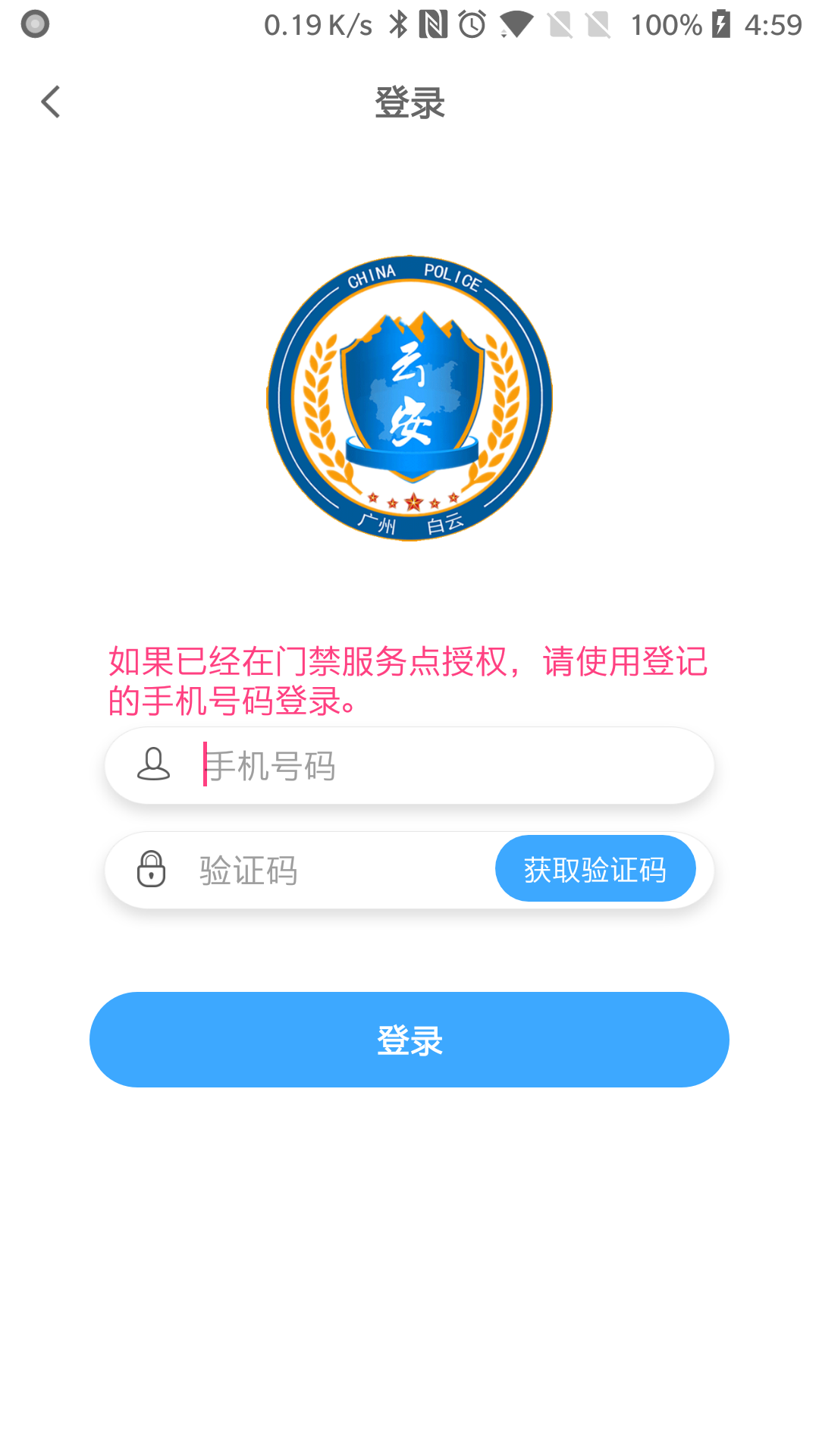The height and width of the screenshot is (1456, 819).
Task: Click the NFC icon in status bar
Action: [435, 24]
